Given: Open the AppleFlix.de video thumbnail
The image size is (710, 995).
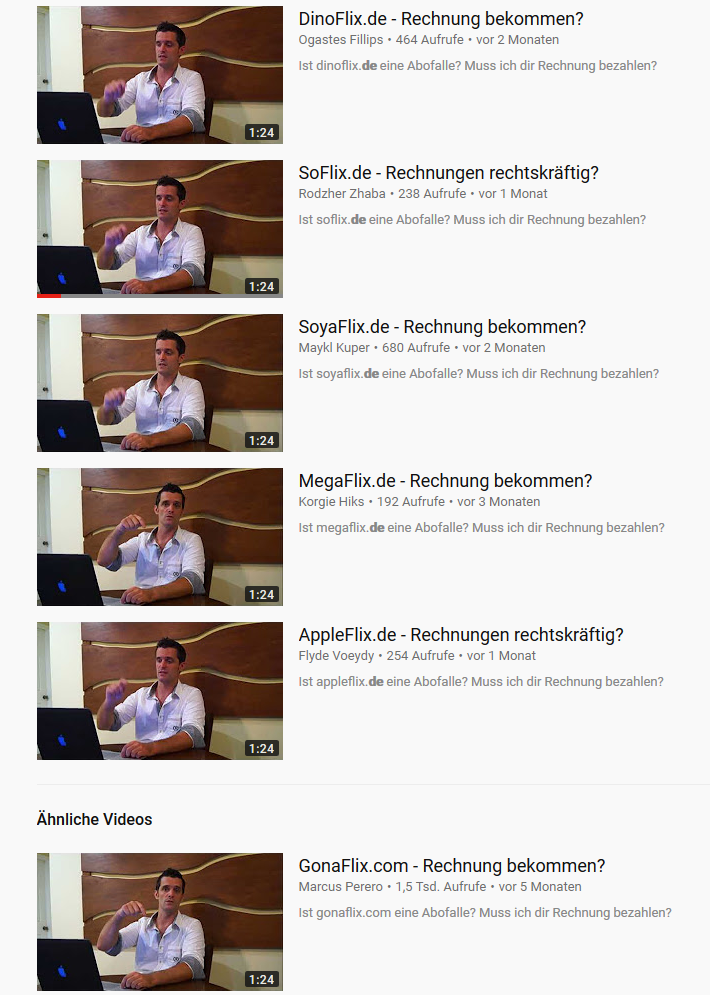Looking at the screenshot, I should 160,691.
